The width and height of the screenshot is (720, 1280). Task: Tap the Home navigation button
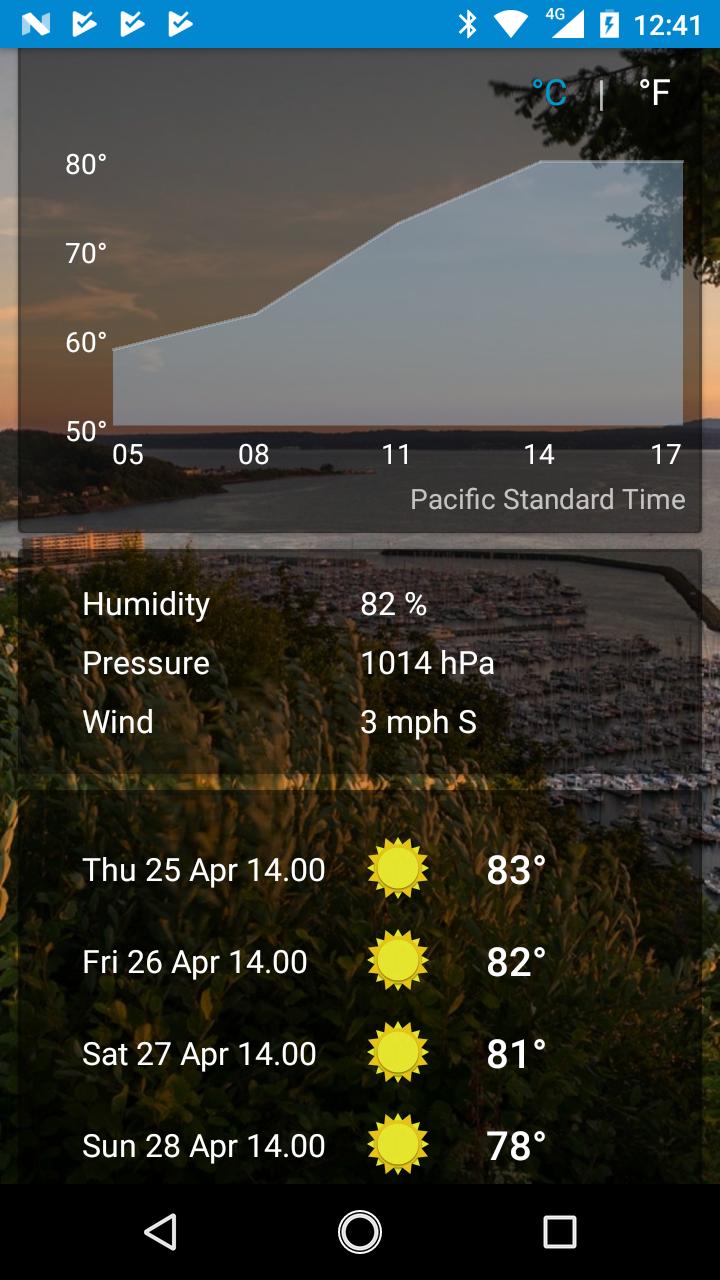(x=360, y=1232)
